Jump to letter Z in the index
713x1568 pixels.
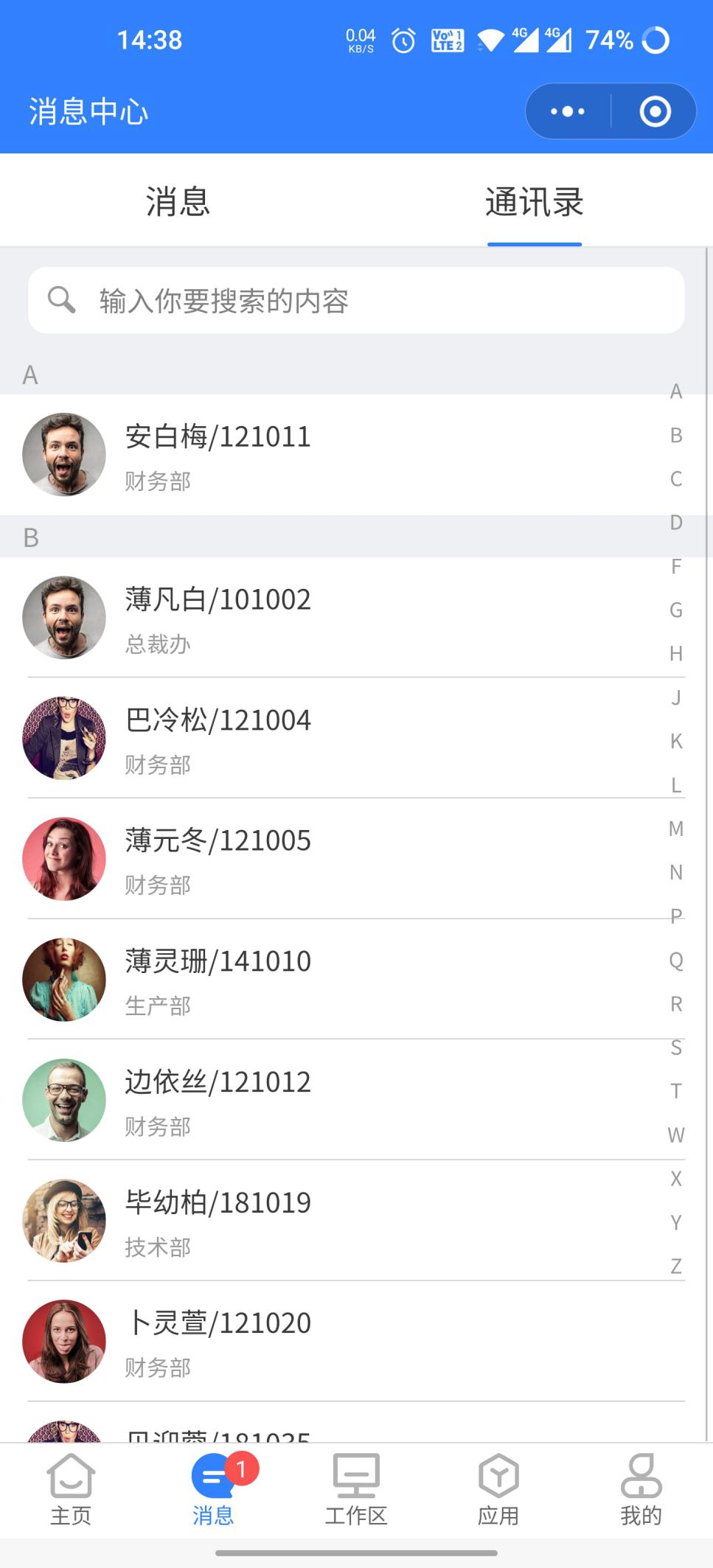[676, 1266]
